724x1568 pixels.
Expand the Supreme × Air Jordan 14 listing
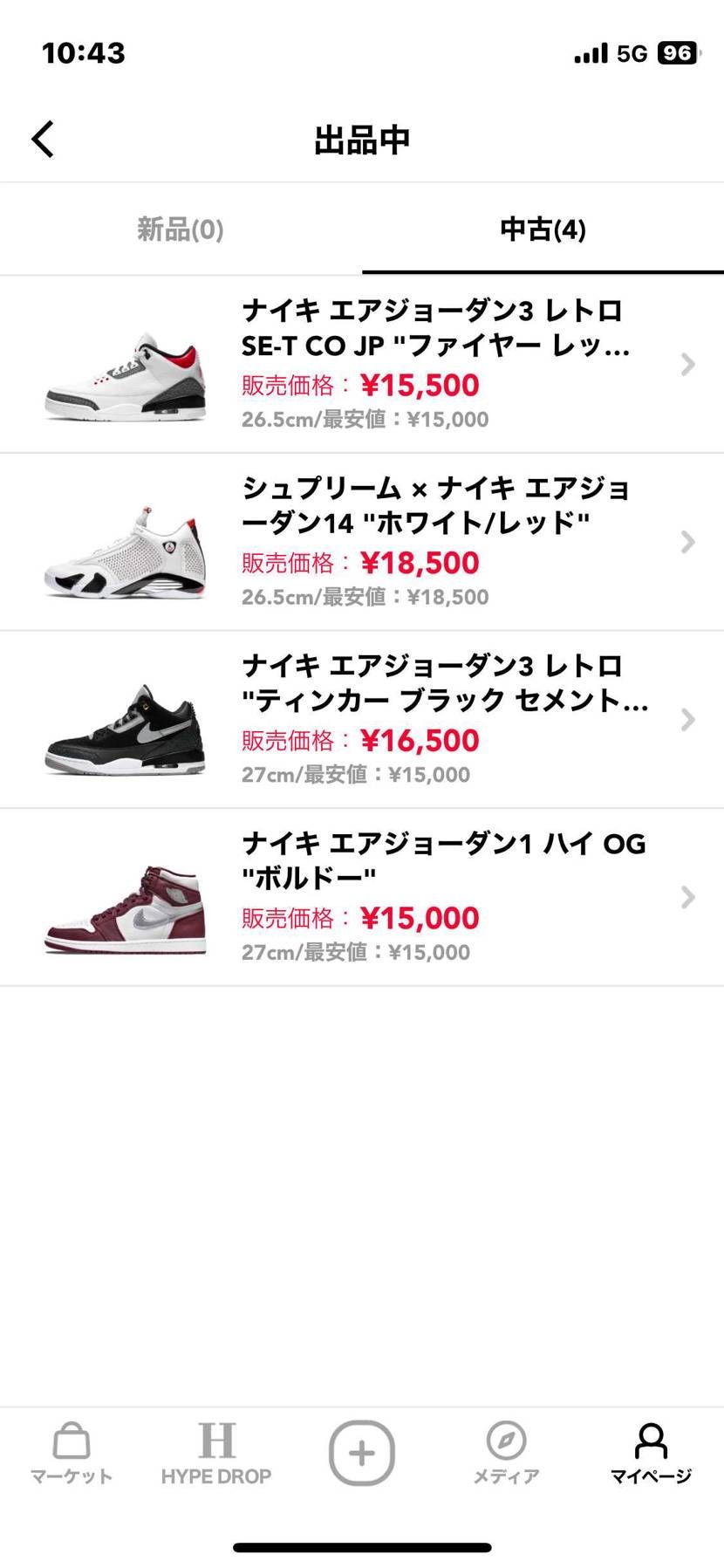point(687,542)
